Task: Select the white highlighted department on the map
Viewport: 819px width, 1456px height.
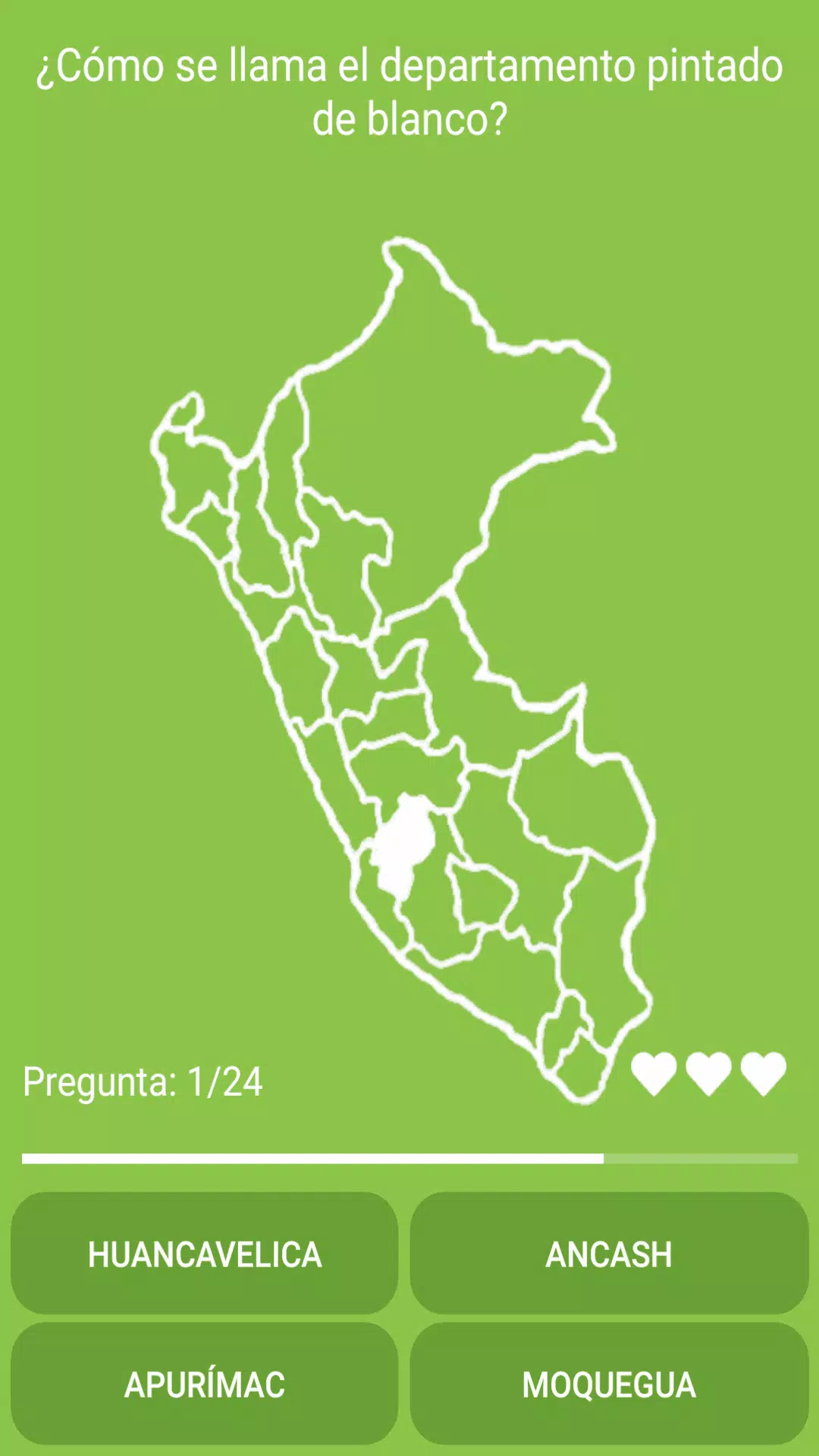Action: (402, 842)
